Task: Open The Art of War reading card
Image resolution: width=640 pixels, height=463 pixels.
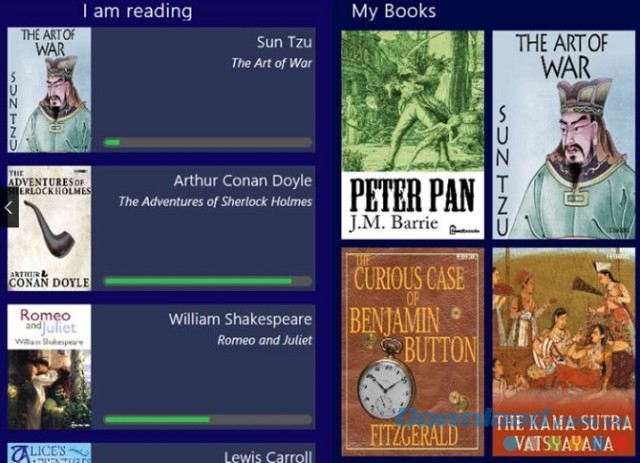Action: coord(160,89)
